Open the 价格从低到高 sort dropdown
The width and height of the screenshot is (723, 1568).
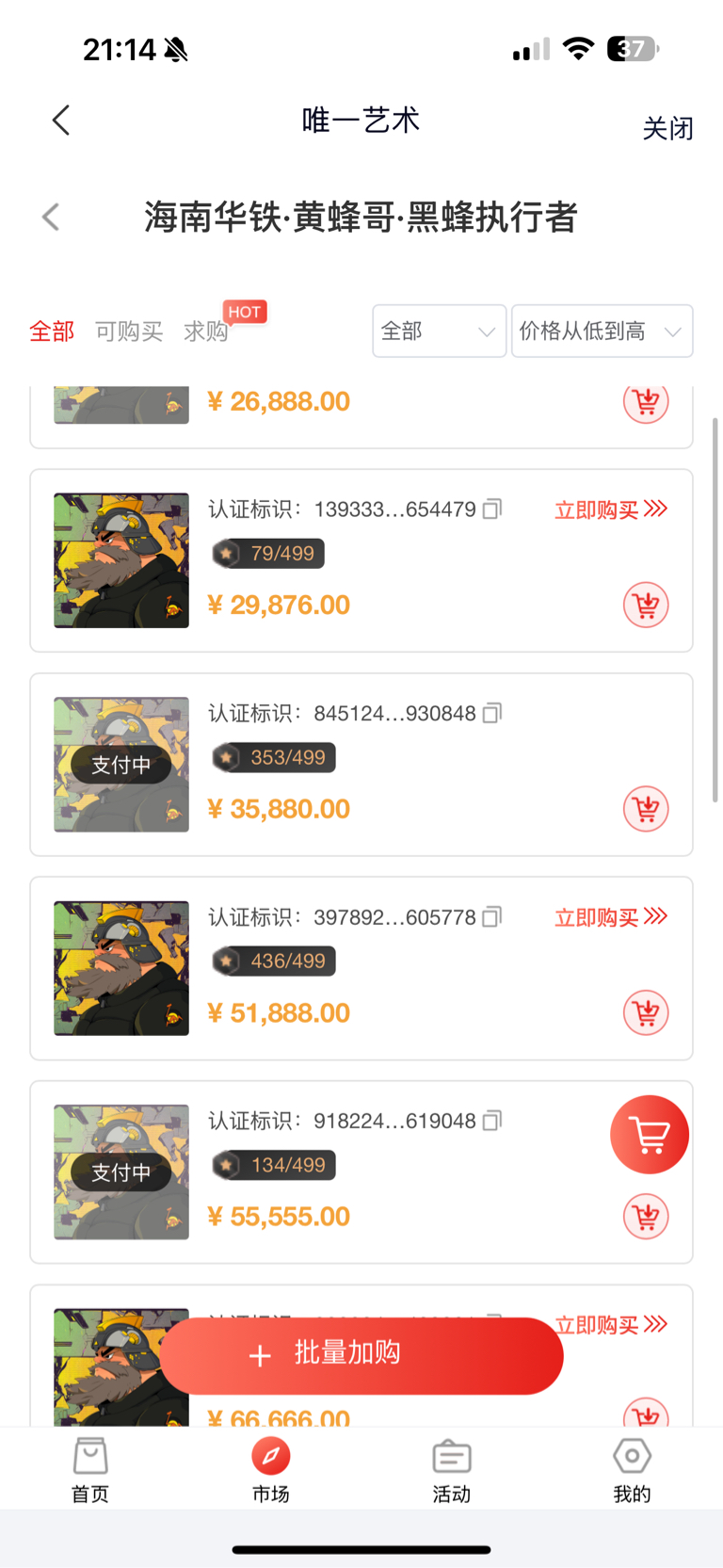point(602,331)
